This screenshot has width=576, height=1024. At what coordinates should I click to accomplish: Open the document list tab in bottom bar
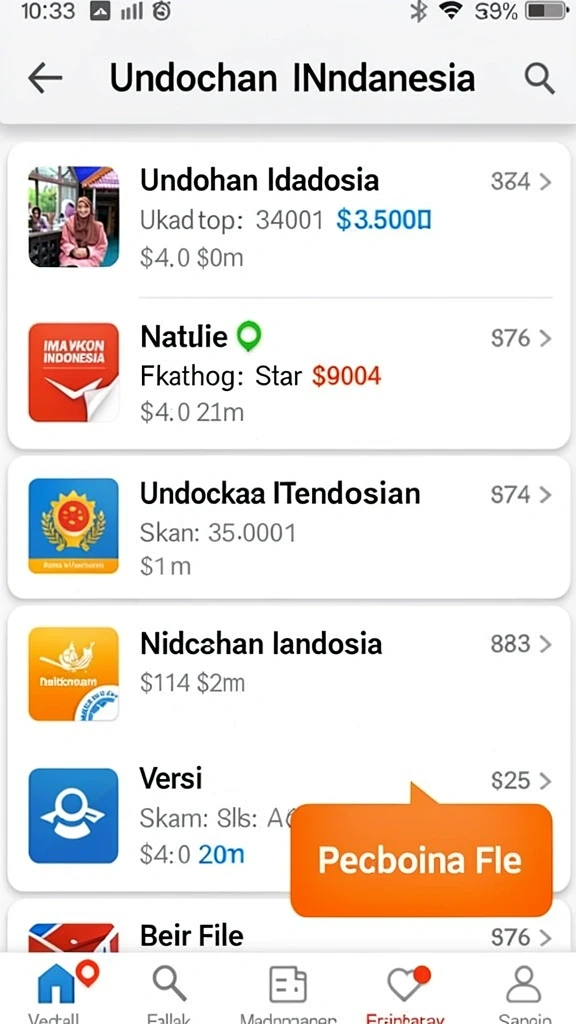(288, 991)
